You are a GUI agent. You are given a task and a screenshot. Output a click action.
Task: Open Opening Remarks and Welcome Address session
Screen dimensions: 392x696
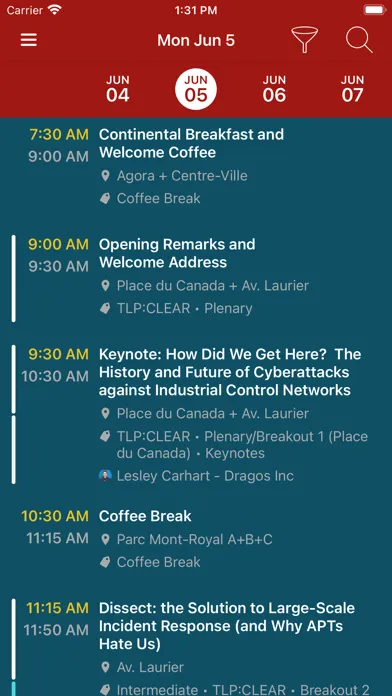click(196, 277)
